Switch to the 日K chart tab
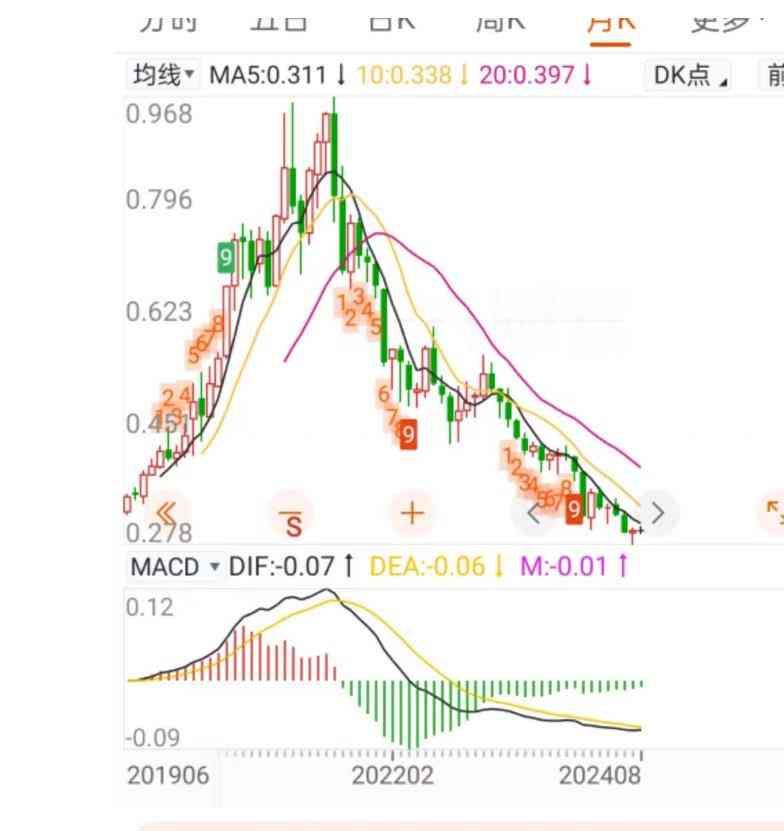Screen dimensions: 784x831 (x=392, y=20)
